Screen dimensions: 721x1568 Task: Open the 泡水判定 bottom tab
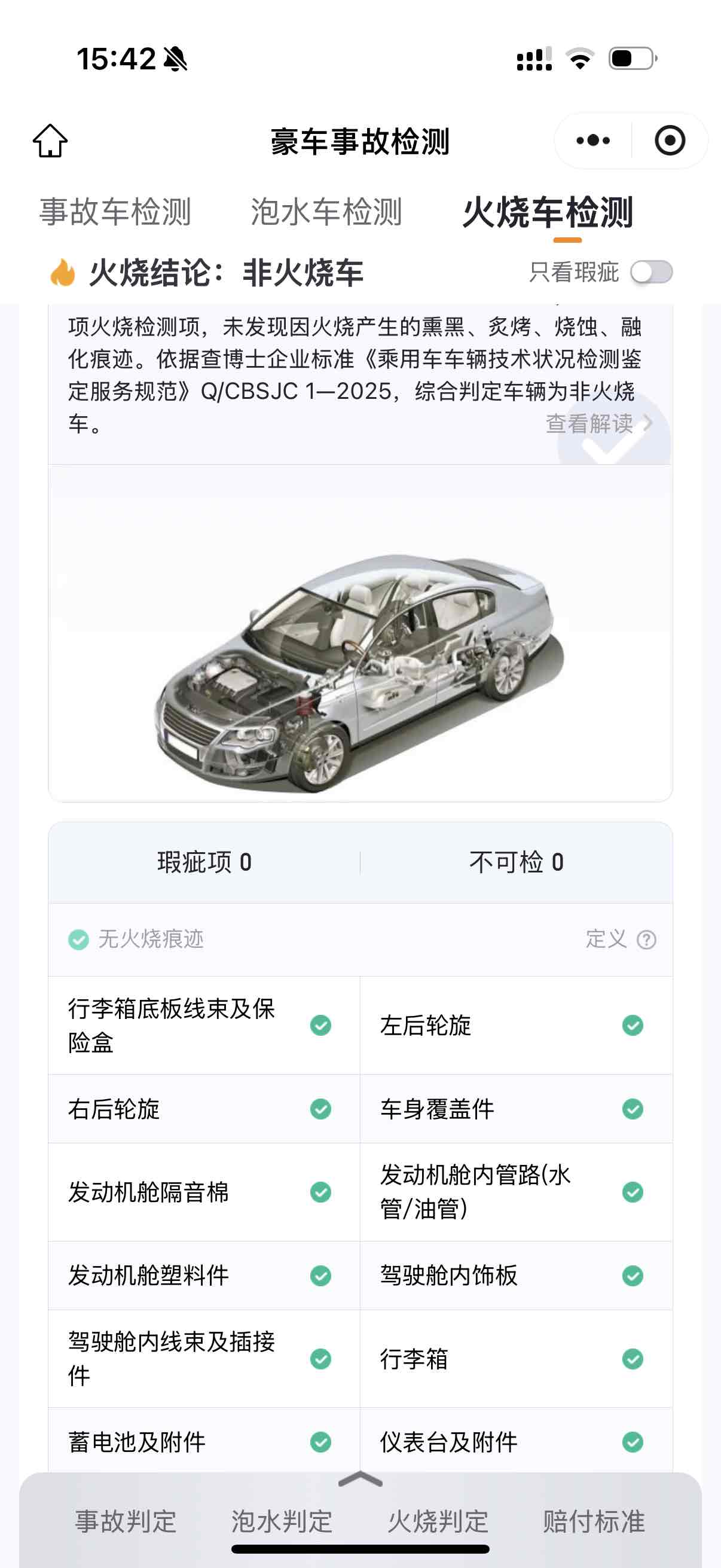282,1521
